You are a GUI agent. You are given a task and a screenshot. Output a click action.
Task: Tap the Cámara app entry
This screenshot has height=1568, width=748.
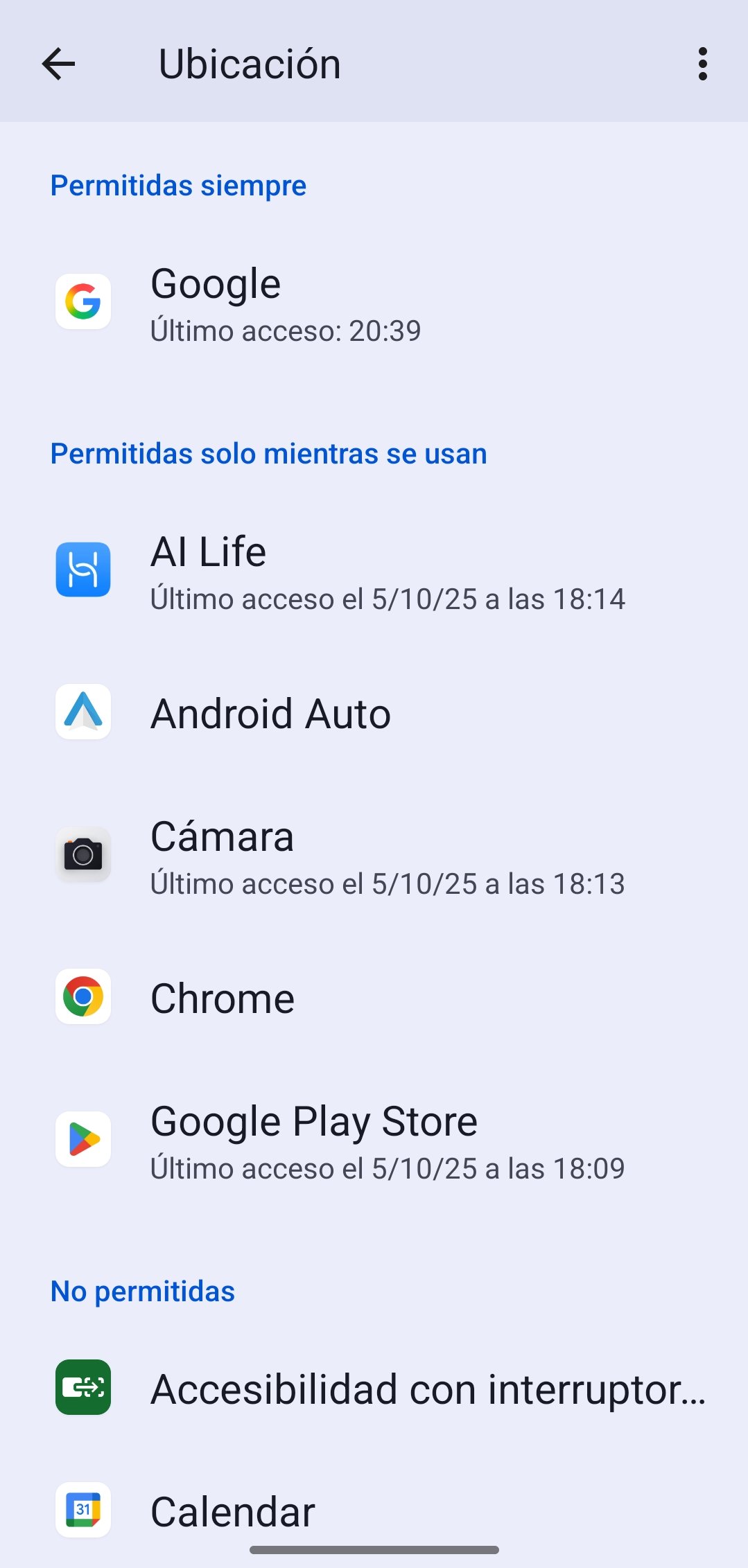point(374,856)
